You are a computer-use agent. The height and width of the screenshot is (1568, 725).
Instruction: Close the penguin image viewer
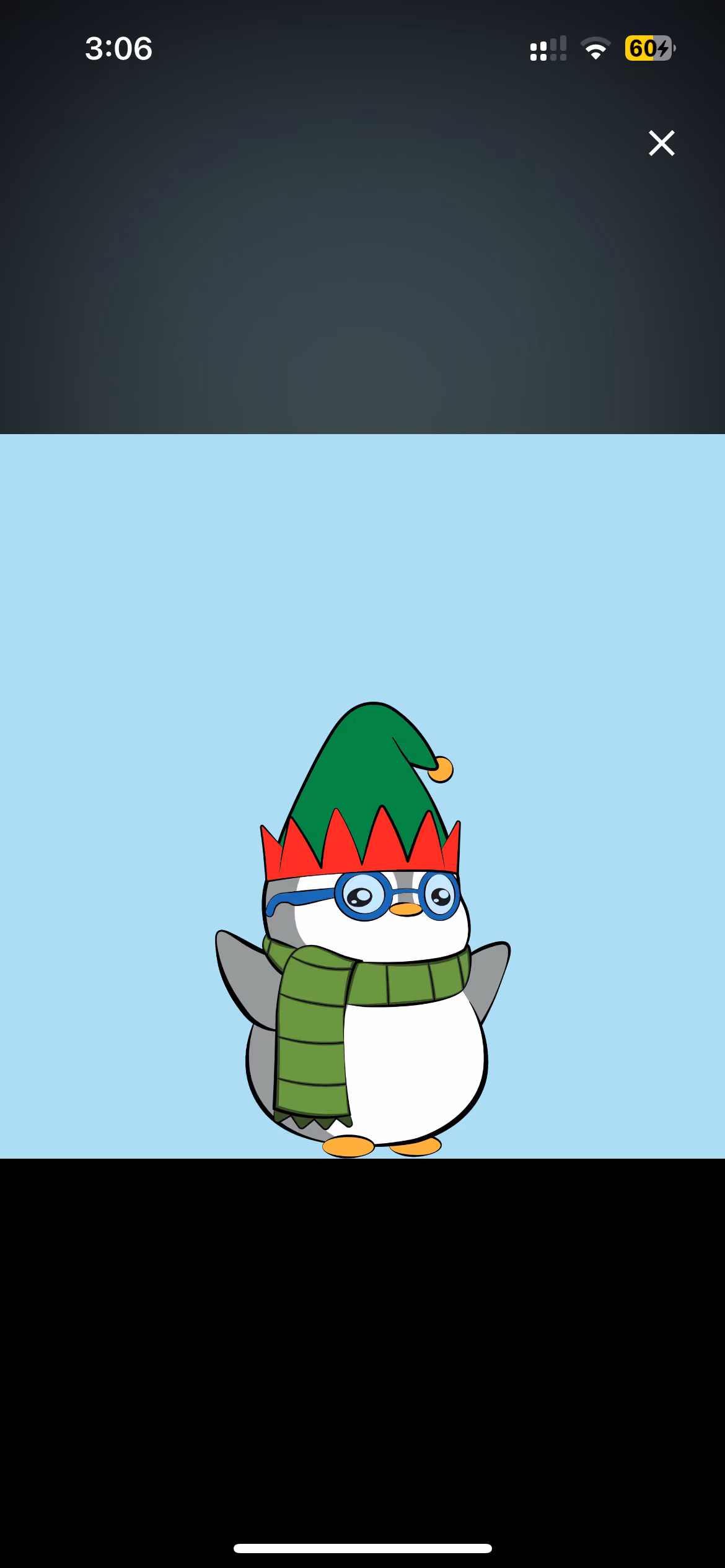661,143
